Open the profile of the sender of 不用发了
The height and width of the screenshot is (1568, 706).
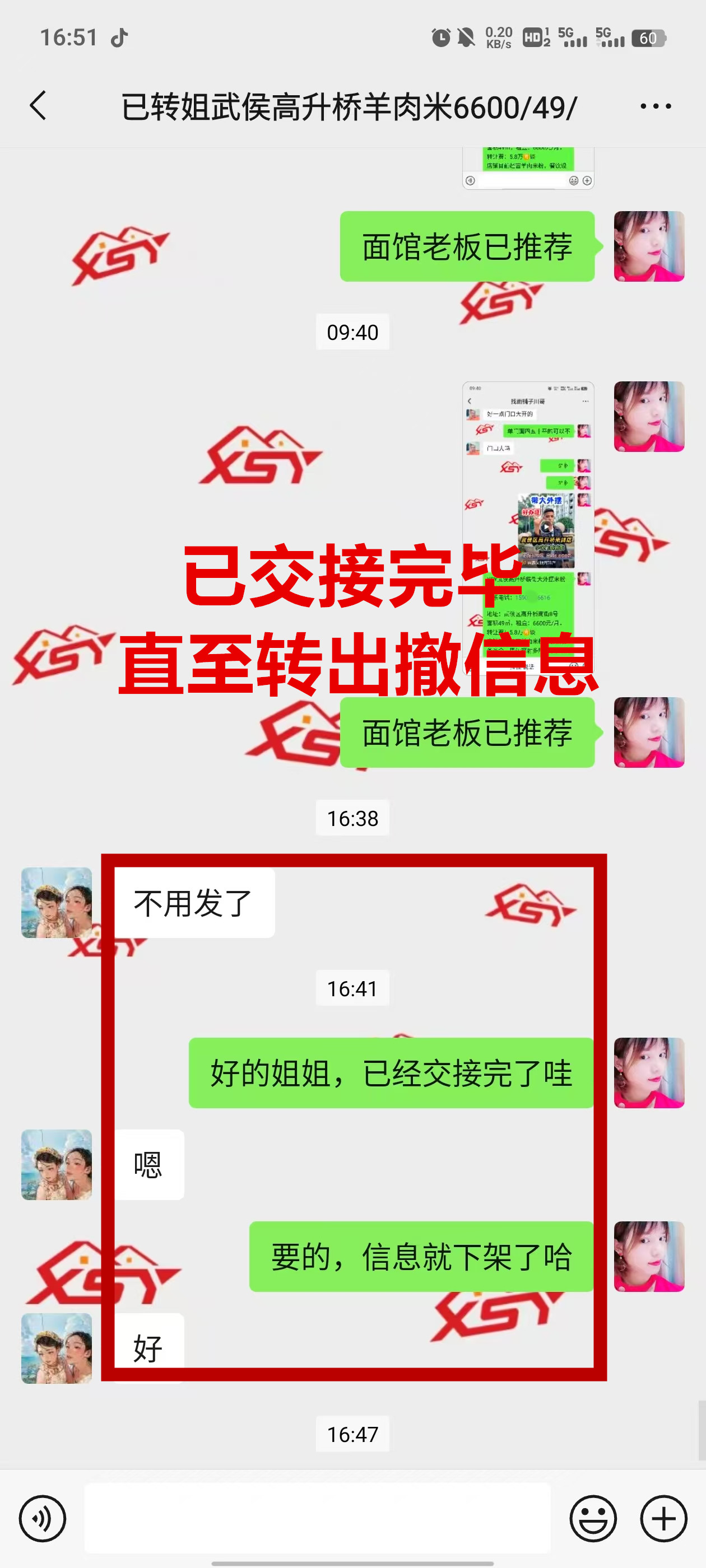click(x=57, y=902)
